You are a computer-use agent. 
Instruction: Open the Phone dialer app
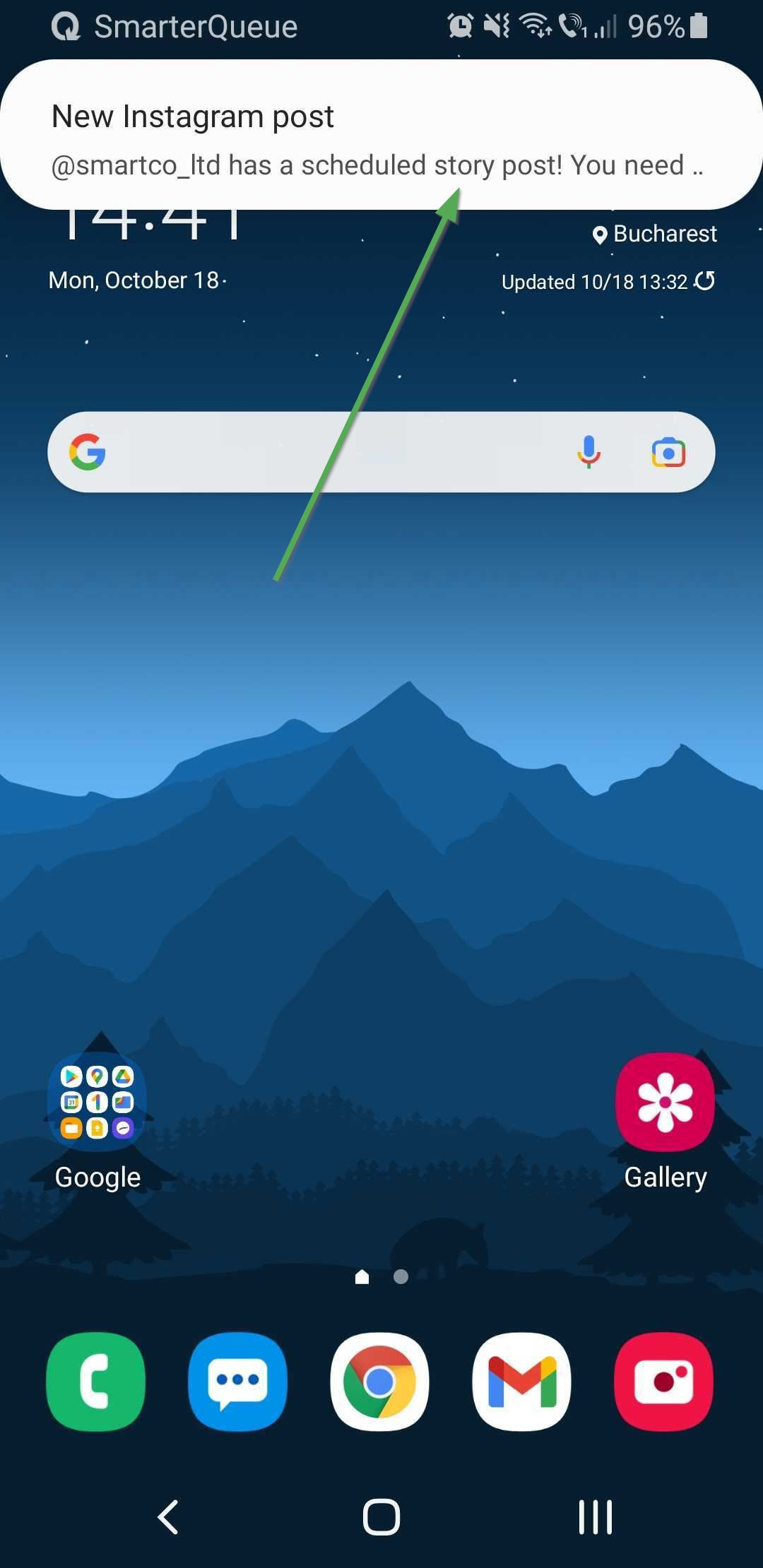click(96, 1382)
